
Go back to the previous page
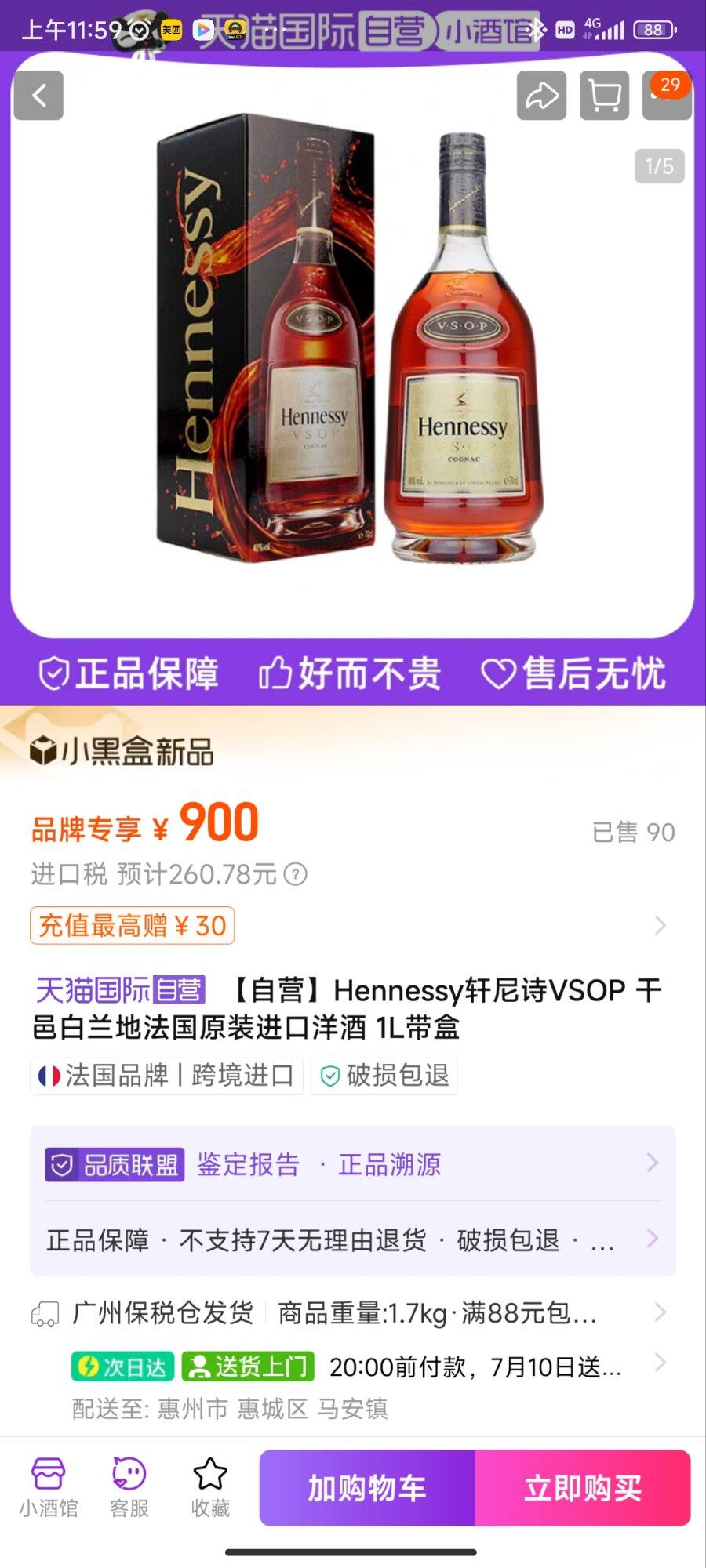coord(38,96)
